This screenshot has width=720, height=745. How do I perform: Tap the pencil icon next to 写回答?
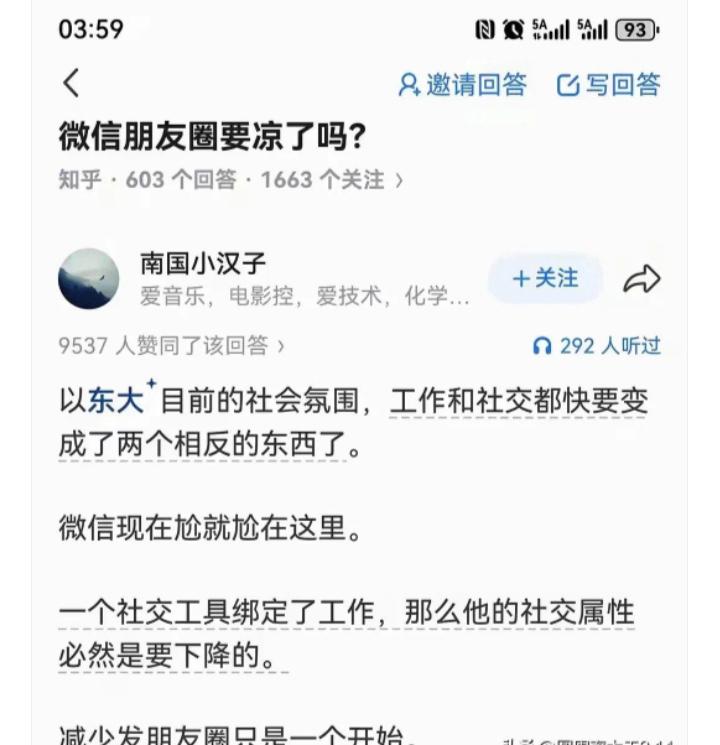click(567, 86)
